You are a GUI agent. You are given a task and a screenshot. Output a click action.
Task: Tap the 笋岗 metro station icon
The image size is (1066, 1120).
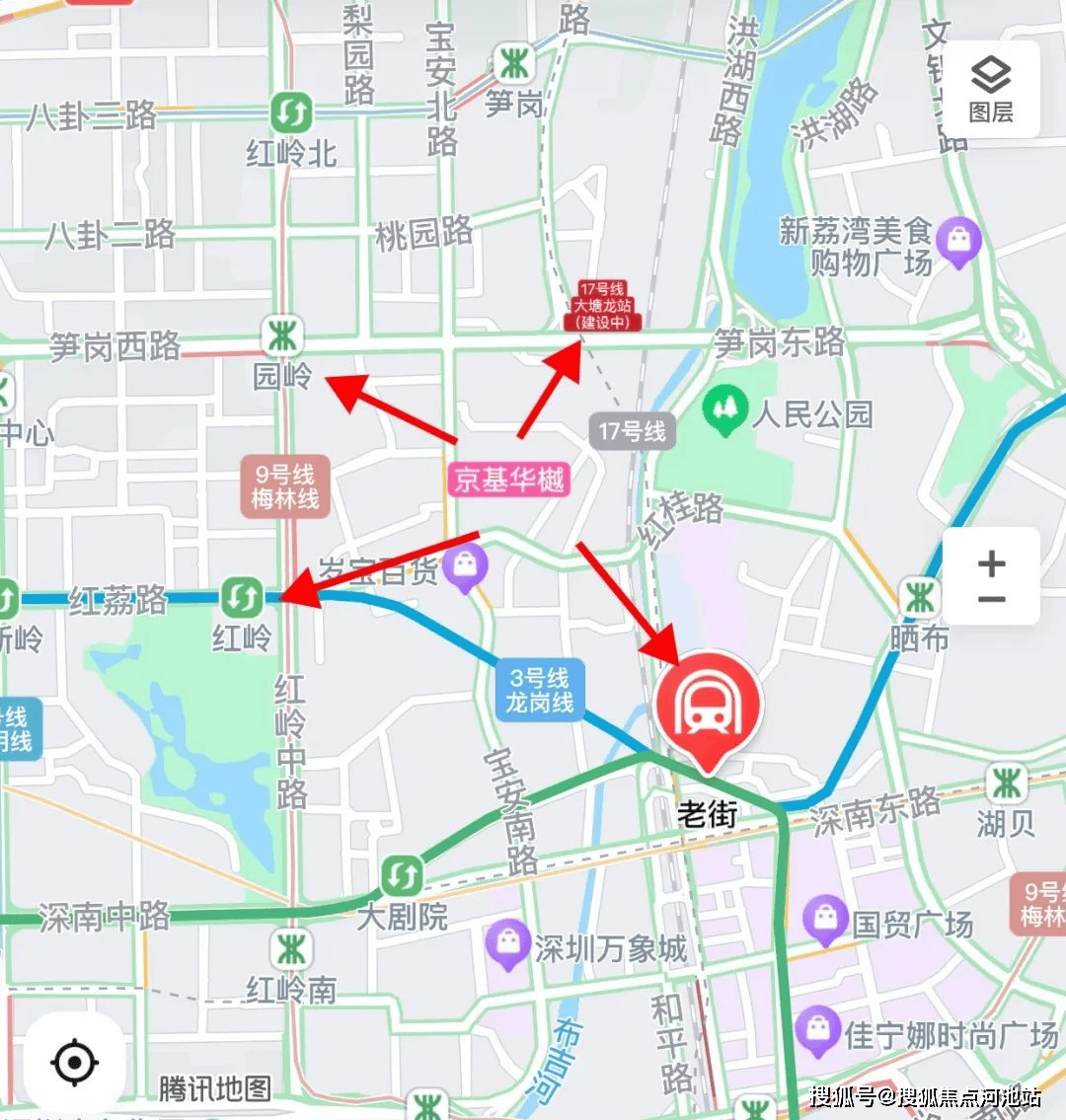point(513,64)
